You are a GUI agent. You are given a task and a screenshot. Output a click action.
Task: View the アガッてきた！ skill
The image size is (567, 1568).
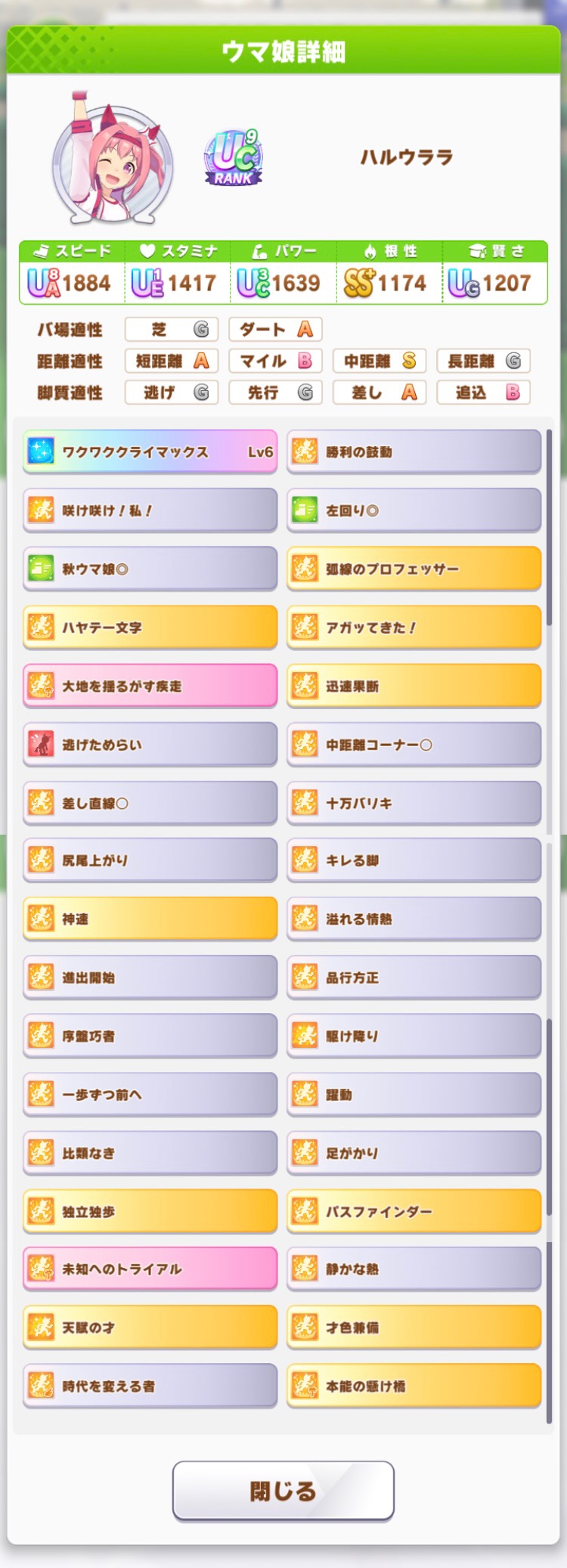click(414, 627)
